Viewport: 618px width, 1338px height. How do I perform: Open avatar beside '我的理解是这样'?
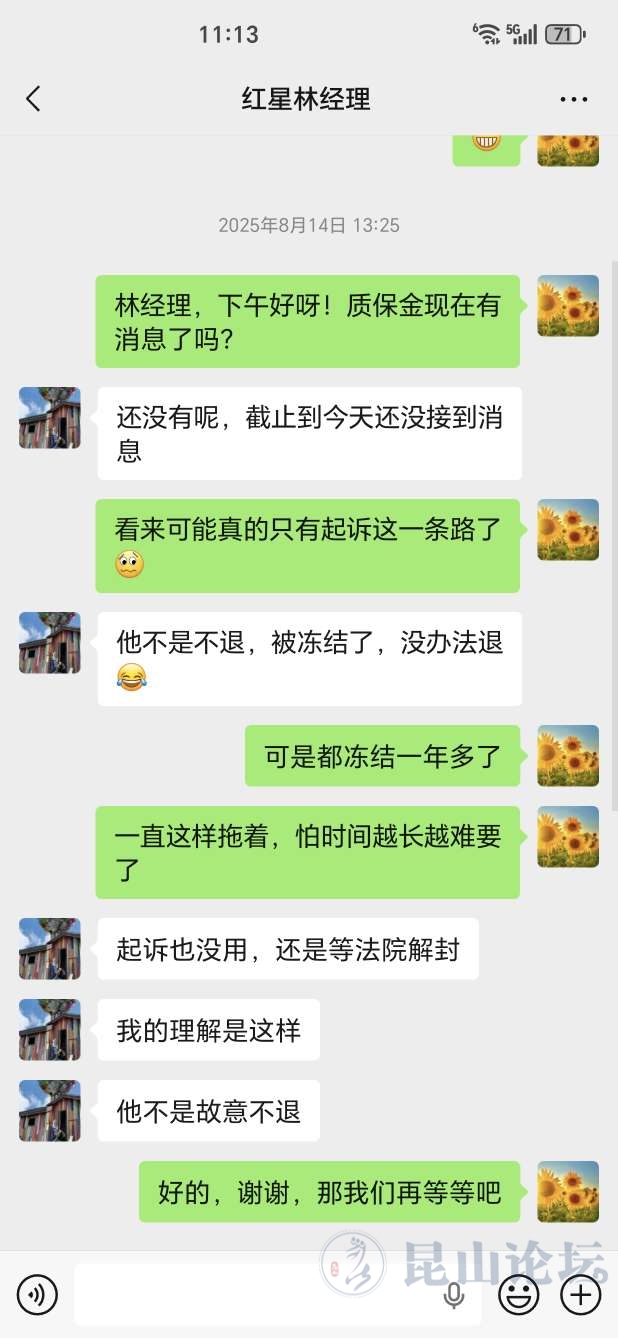click(x=49, y=1029)
